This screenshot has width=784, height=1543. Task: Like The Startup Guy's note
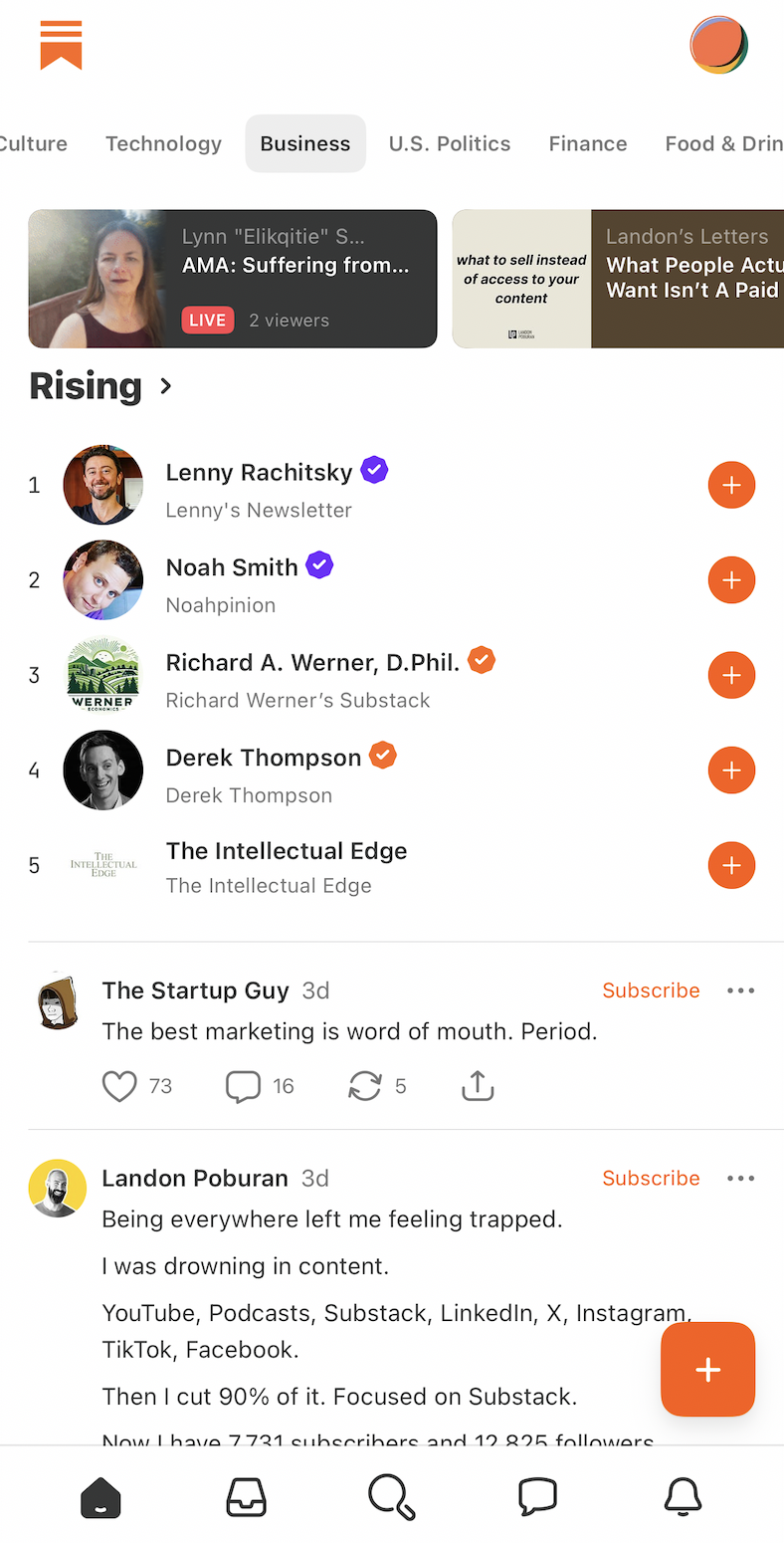click(x=119, y=1086)
